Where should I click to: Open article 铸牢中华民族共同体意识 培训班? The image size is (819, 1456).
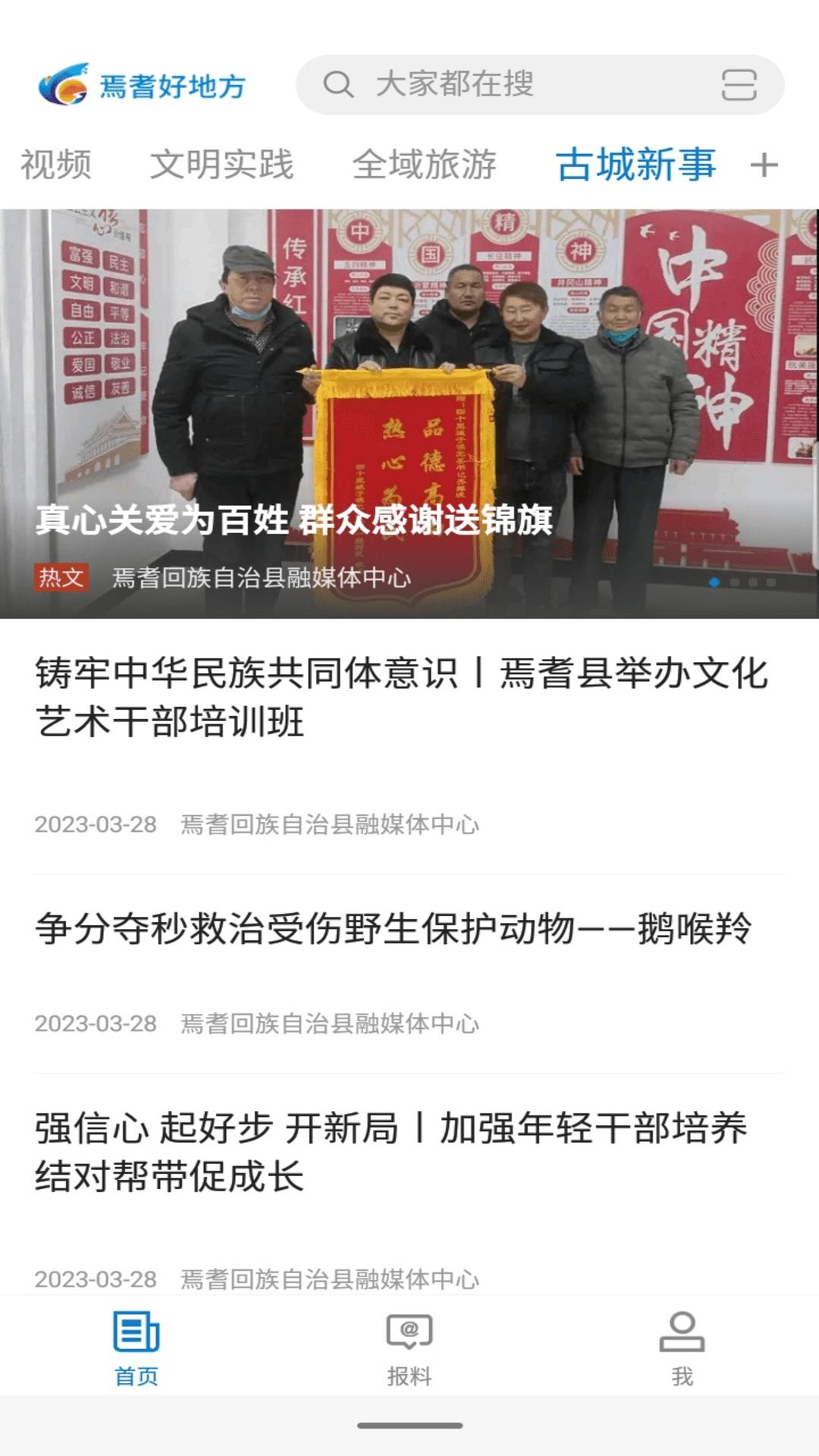click(x=402, y=698)
